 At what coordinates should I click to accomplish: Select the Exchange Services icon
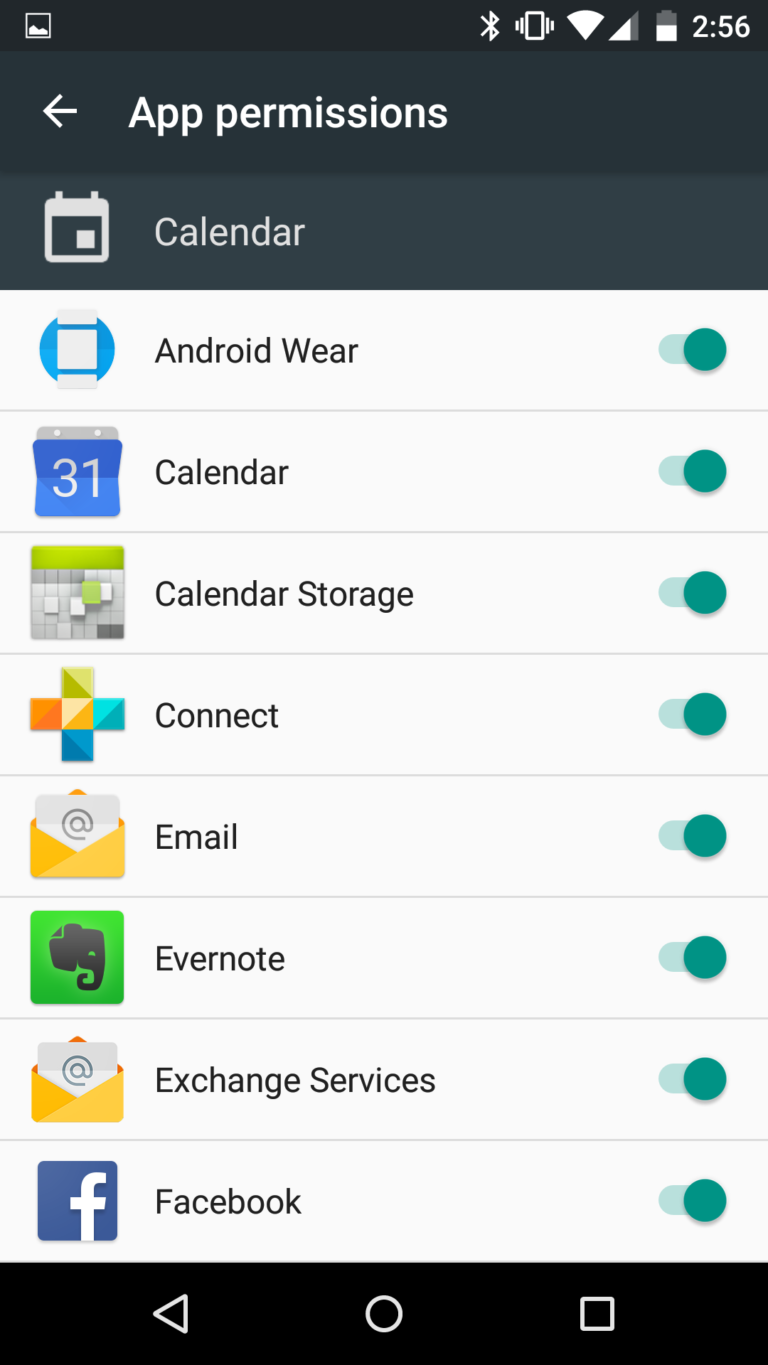tap(77, 1079)
